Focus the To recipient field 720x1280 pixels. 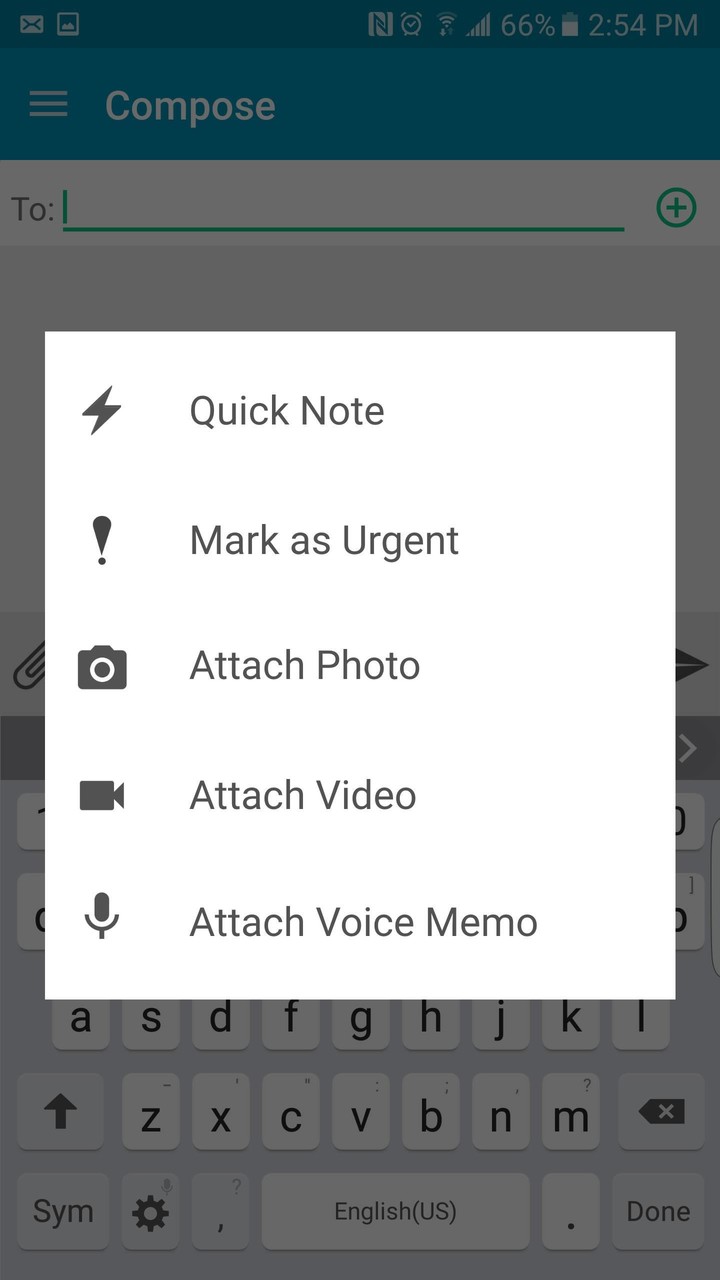coord(343,209)
